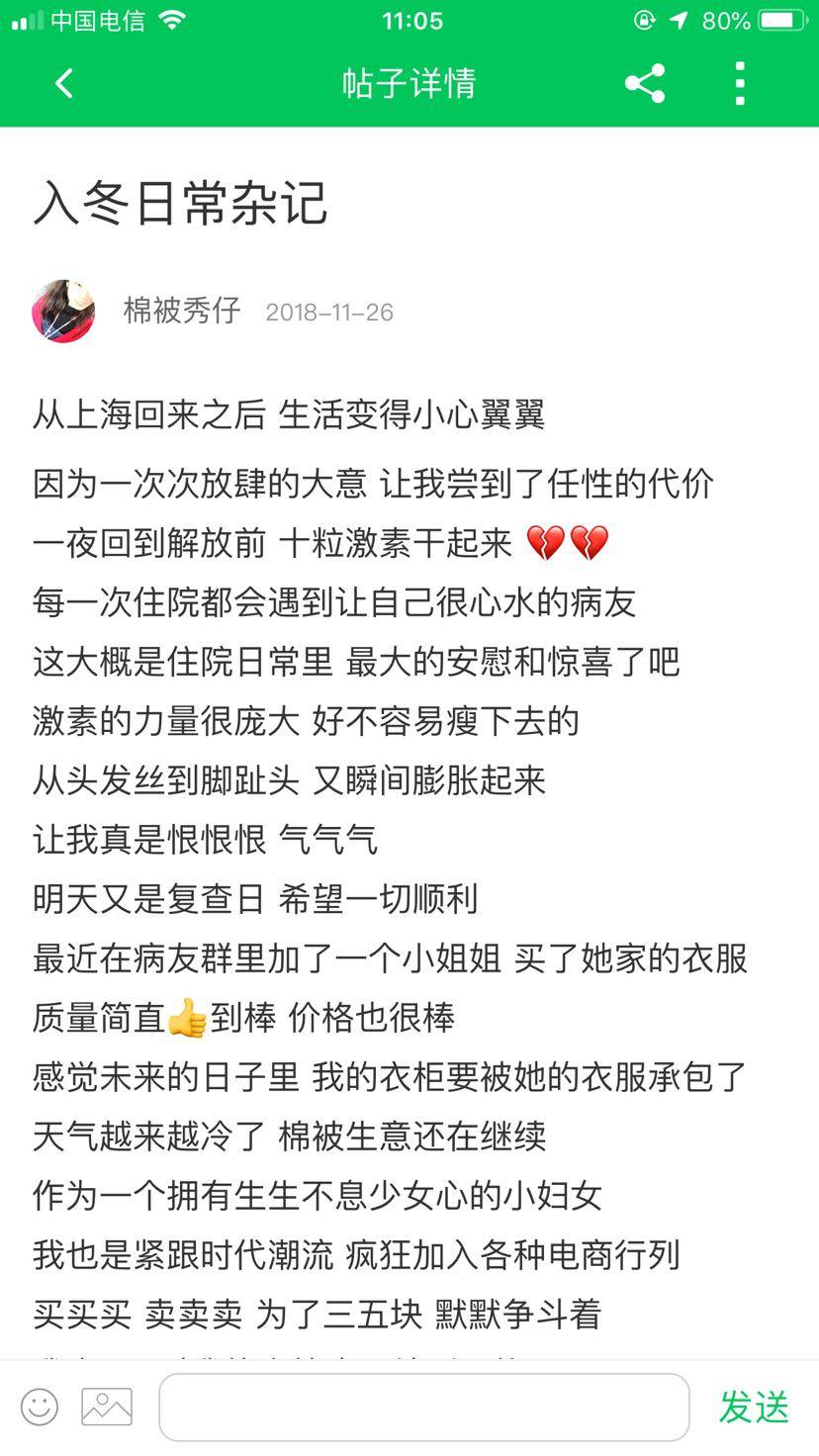Open the three-dot overflow menu
The image size is (819, 1456).
click(740, 84)
